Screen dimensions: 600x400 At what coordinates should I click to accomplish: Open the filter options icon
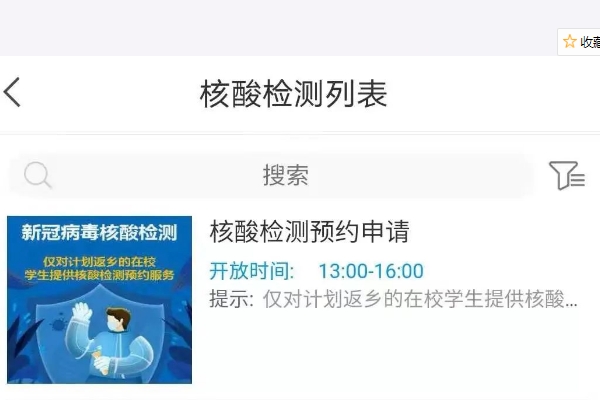click(567, 176)
